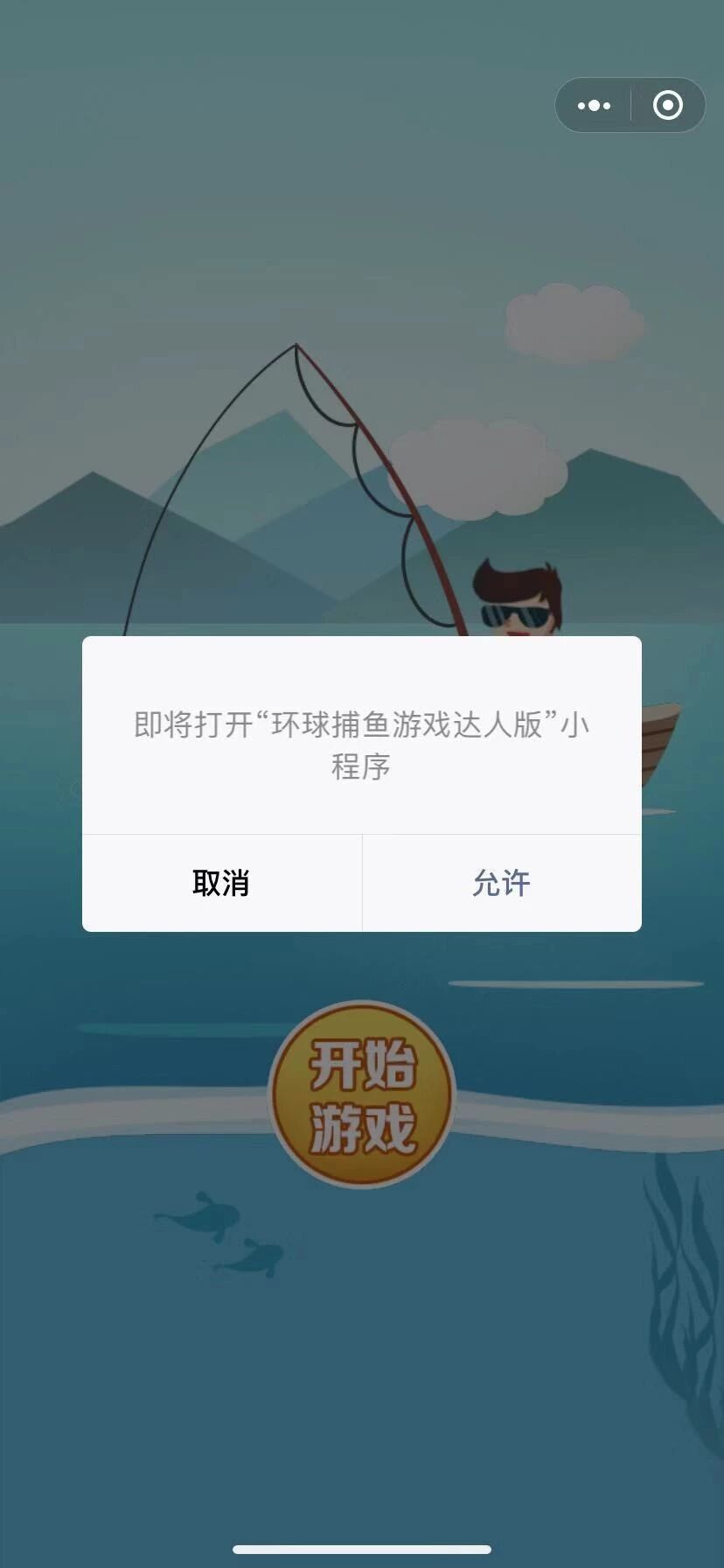Tap the 开始游戏 start button
This screenshot has height=1568, width=724.
coord(362,1095)
